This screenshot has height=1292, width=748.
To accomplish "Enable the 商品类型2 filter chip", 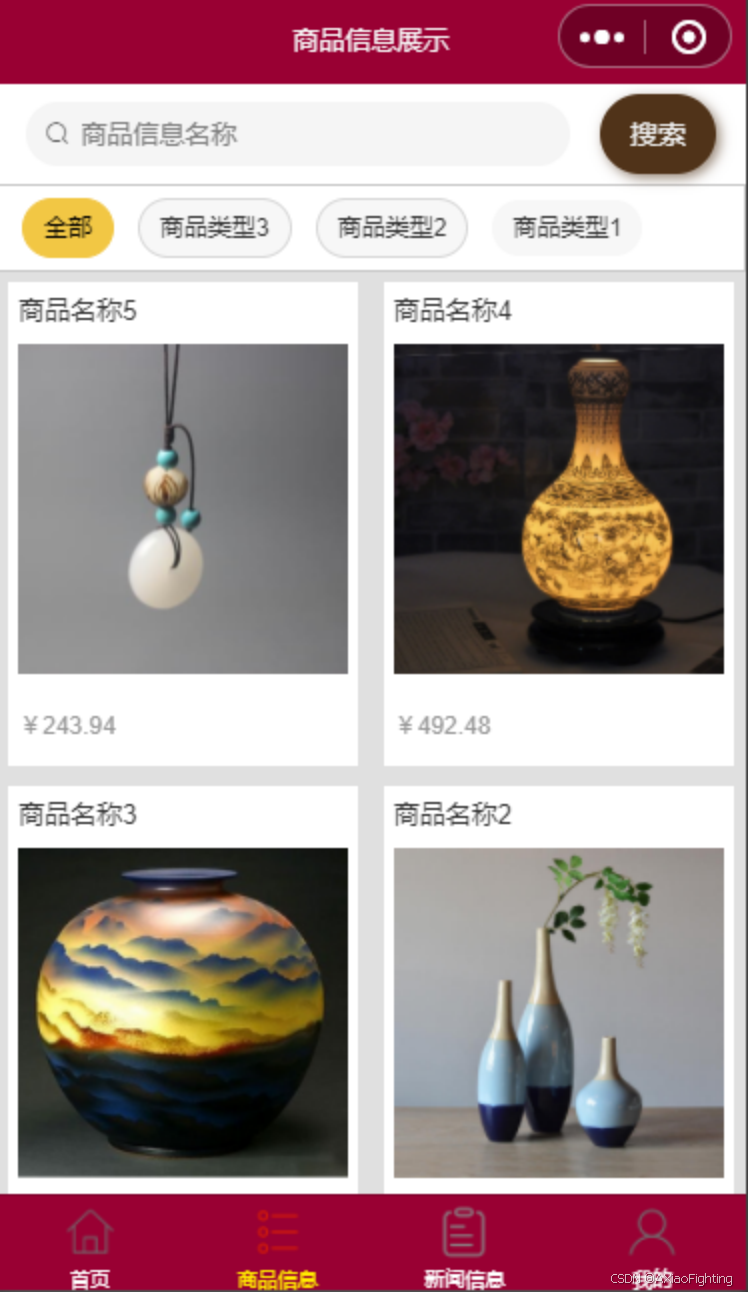I will 391,228.
